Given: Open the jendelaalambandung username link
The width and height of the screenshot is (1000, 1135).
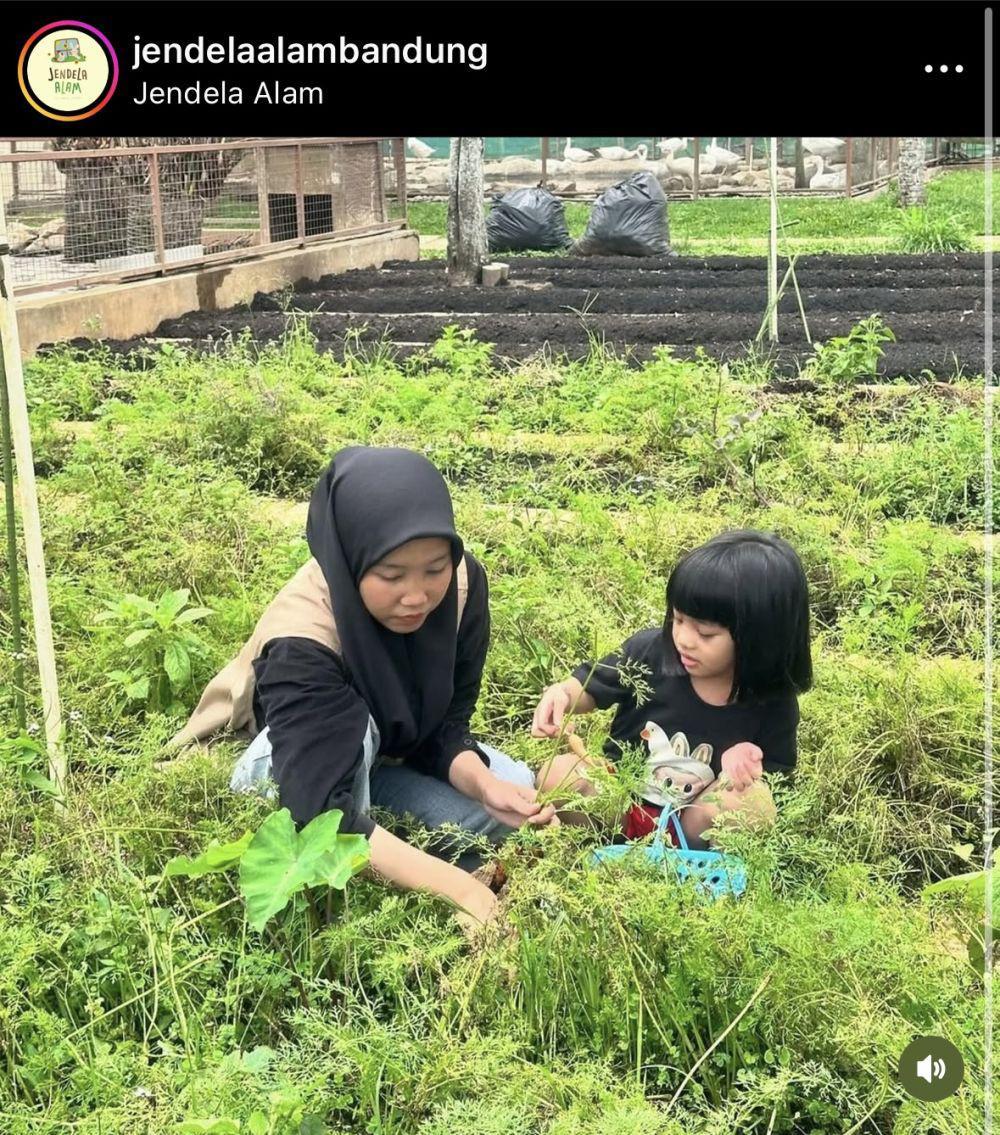Looking at the screenshot, I should [x=310, y=51].
